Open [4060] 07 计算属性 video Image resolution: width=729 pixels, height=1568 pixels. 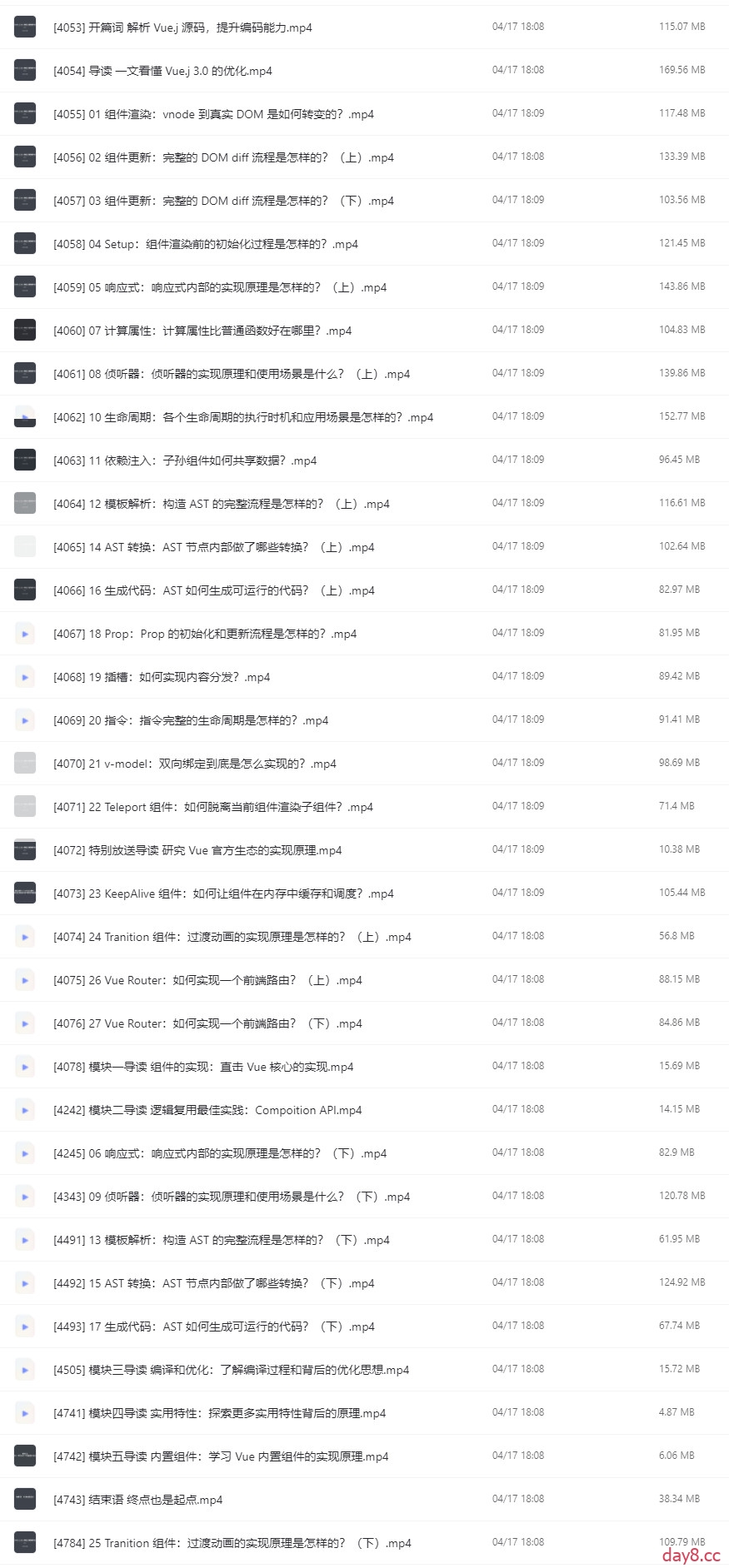pyautogui.click(x=202, y=331)
